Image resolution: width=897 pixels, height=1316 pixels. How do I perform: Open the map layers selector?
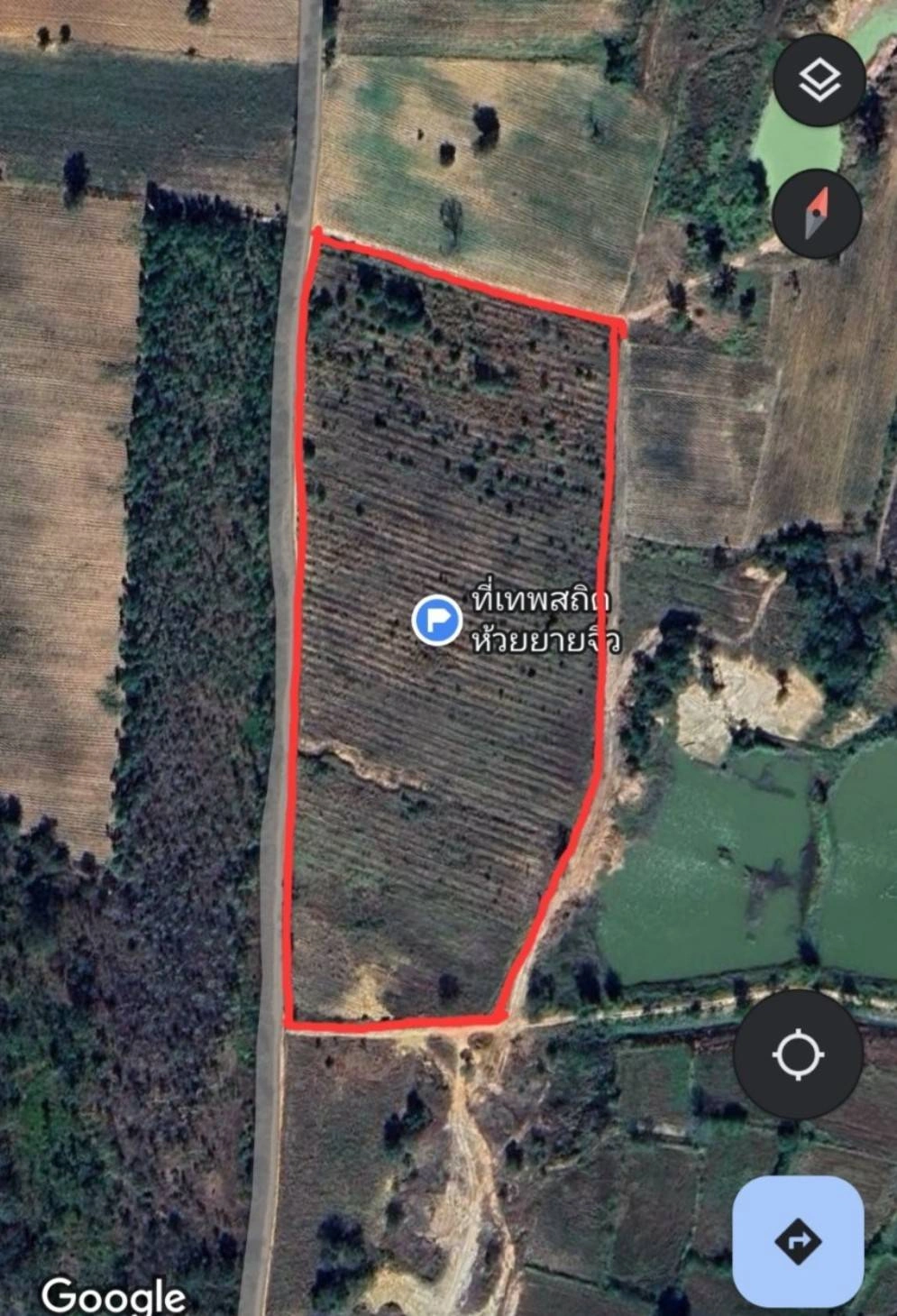click(819, 81)
